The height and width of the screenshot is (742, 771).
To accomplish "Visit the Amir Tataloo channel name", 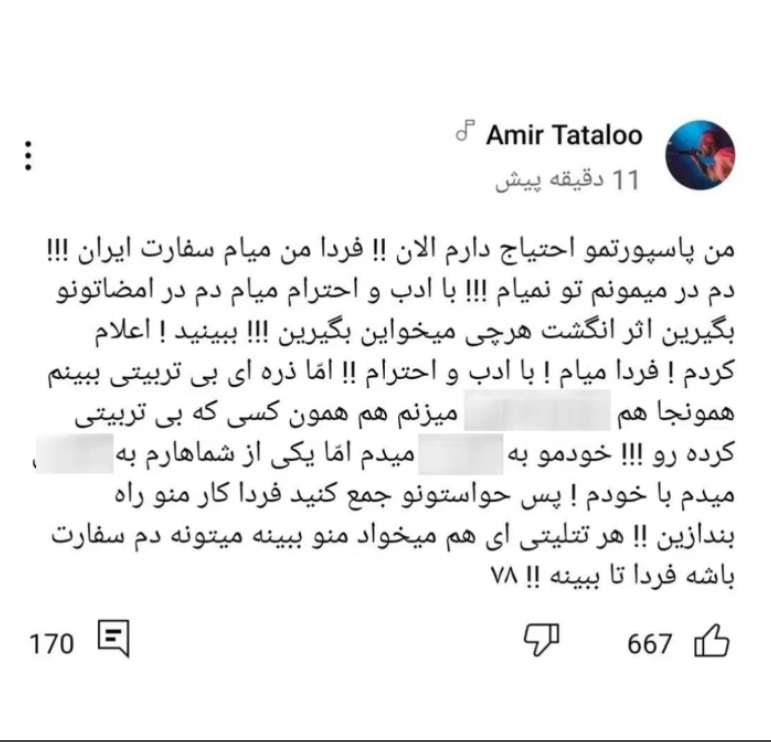I will click(564, 135).
